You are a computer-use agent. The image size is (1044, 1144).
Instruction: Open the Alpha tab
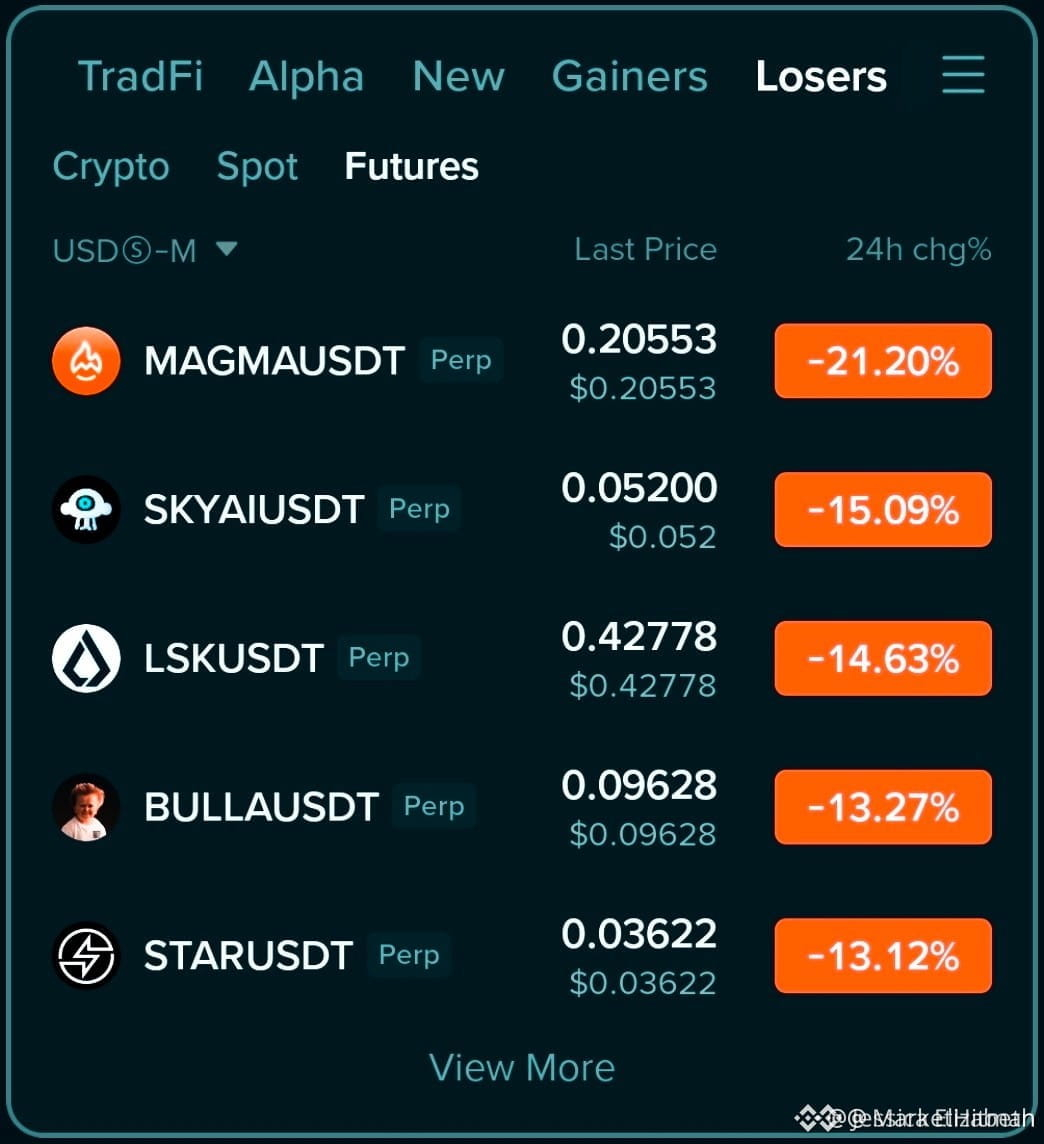click(306, 77)
